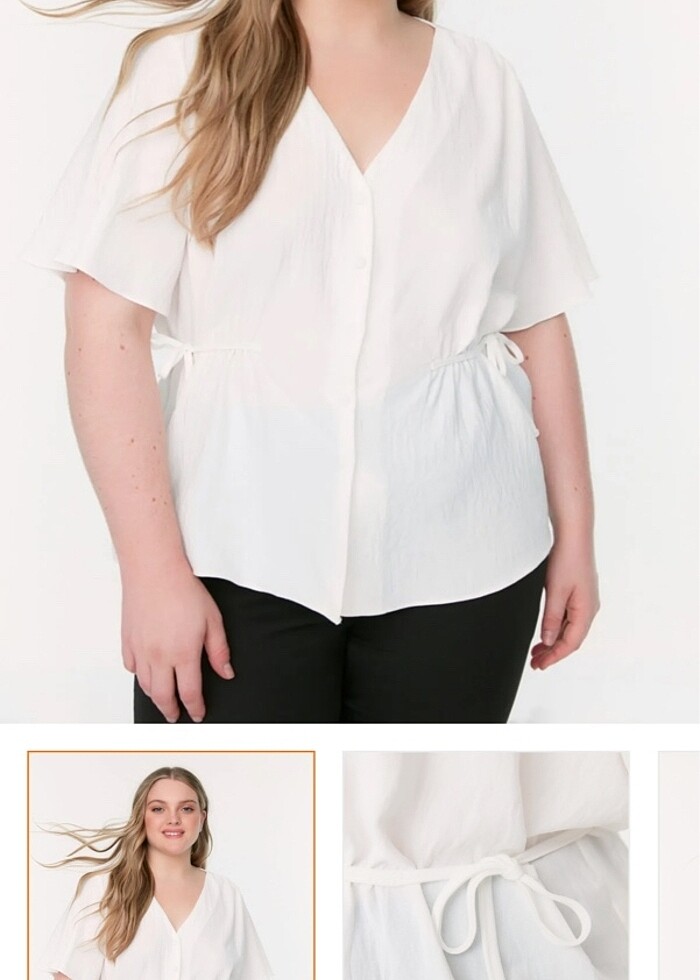The image size is (700, 980).
Task: View the waist tie close-up thumbnail
Action: [486, 865]
